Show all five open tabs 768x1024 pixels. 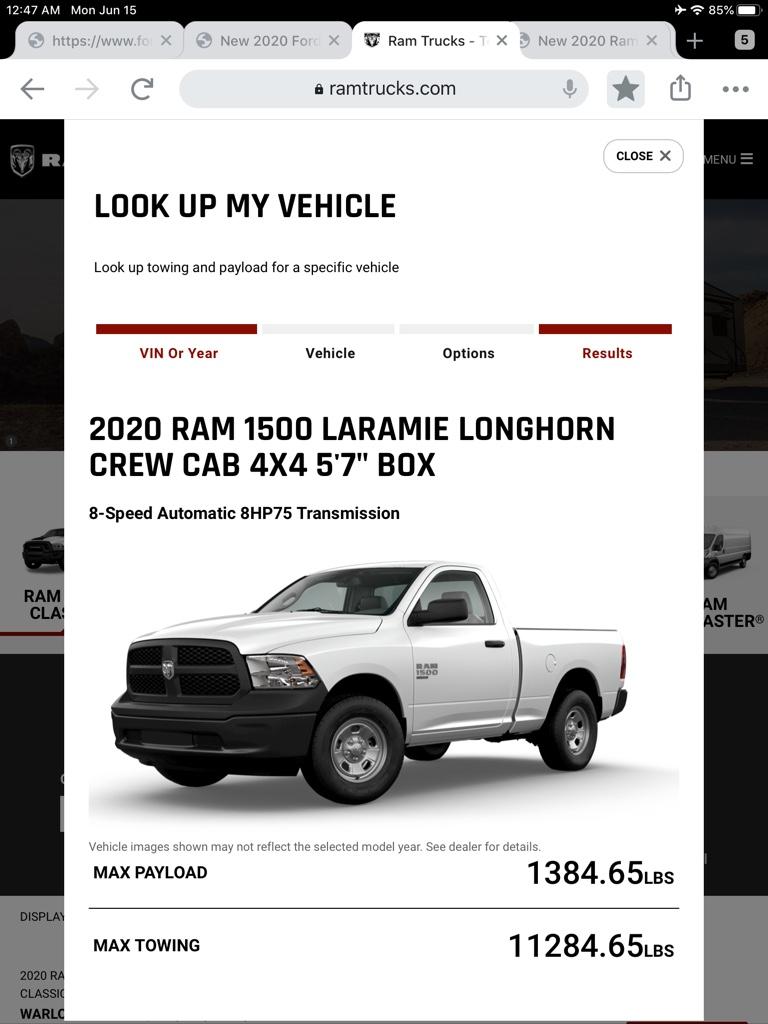(743, 40)
